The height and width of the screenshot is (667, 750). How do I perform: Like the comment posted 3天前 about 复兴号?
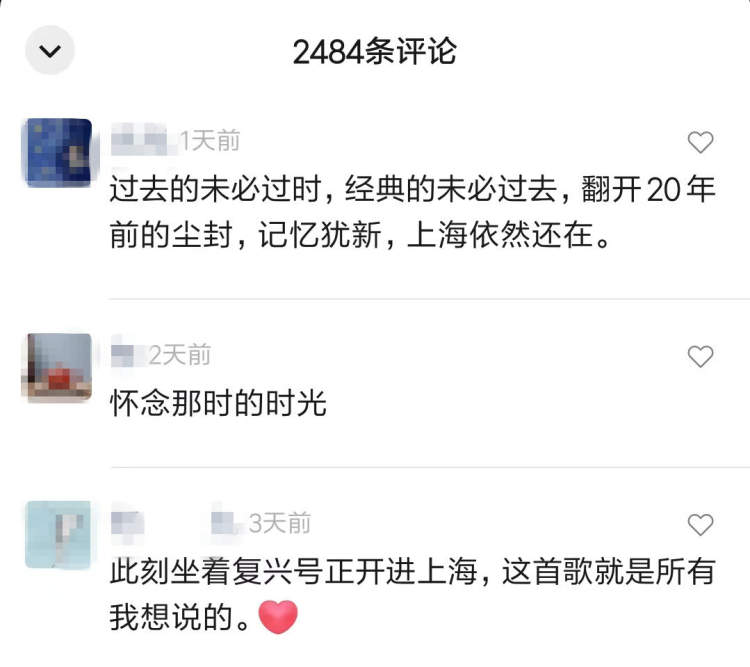click(x=701, y=524)
